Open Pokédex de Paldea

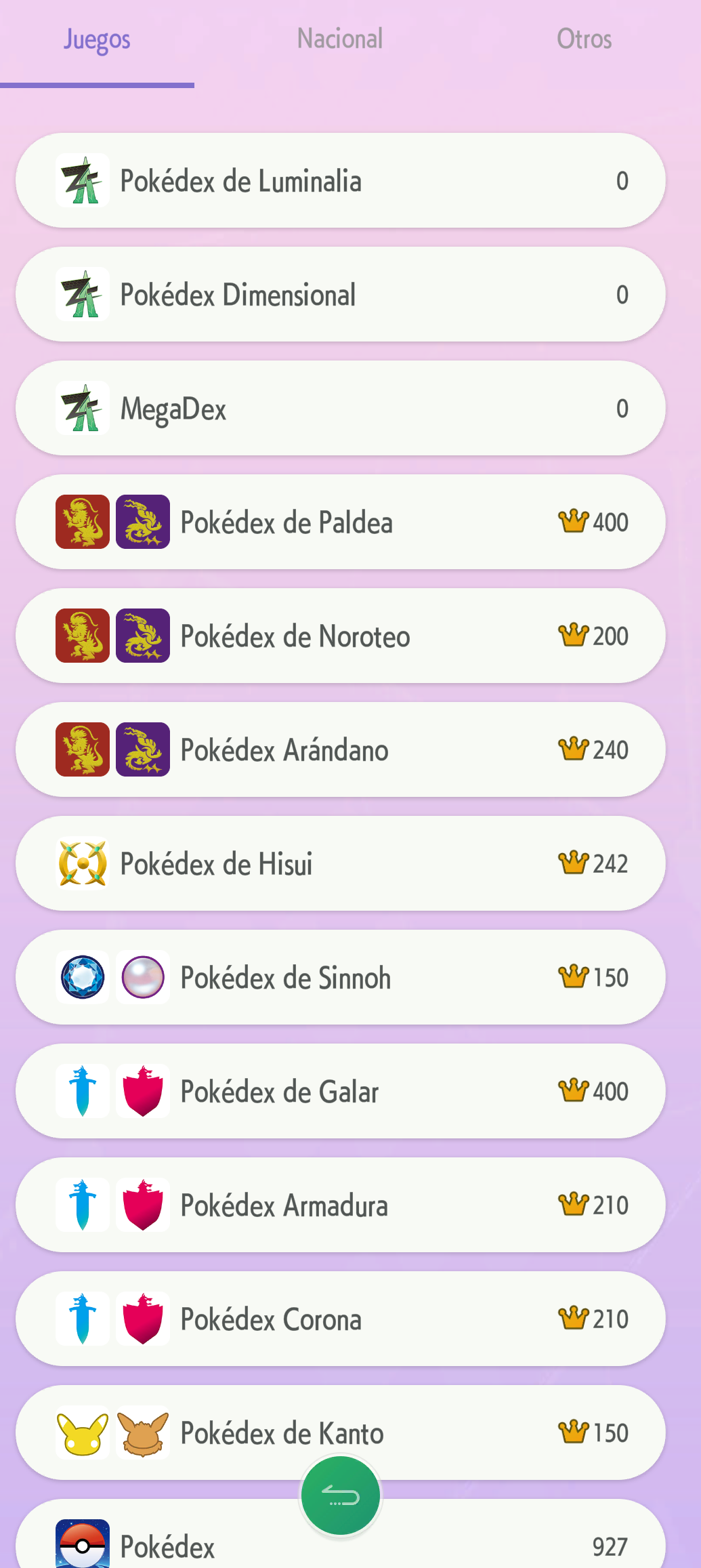(340, 522)
